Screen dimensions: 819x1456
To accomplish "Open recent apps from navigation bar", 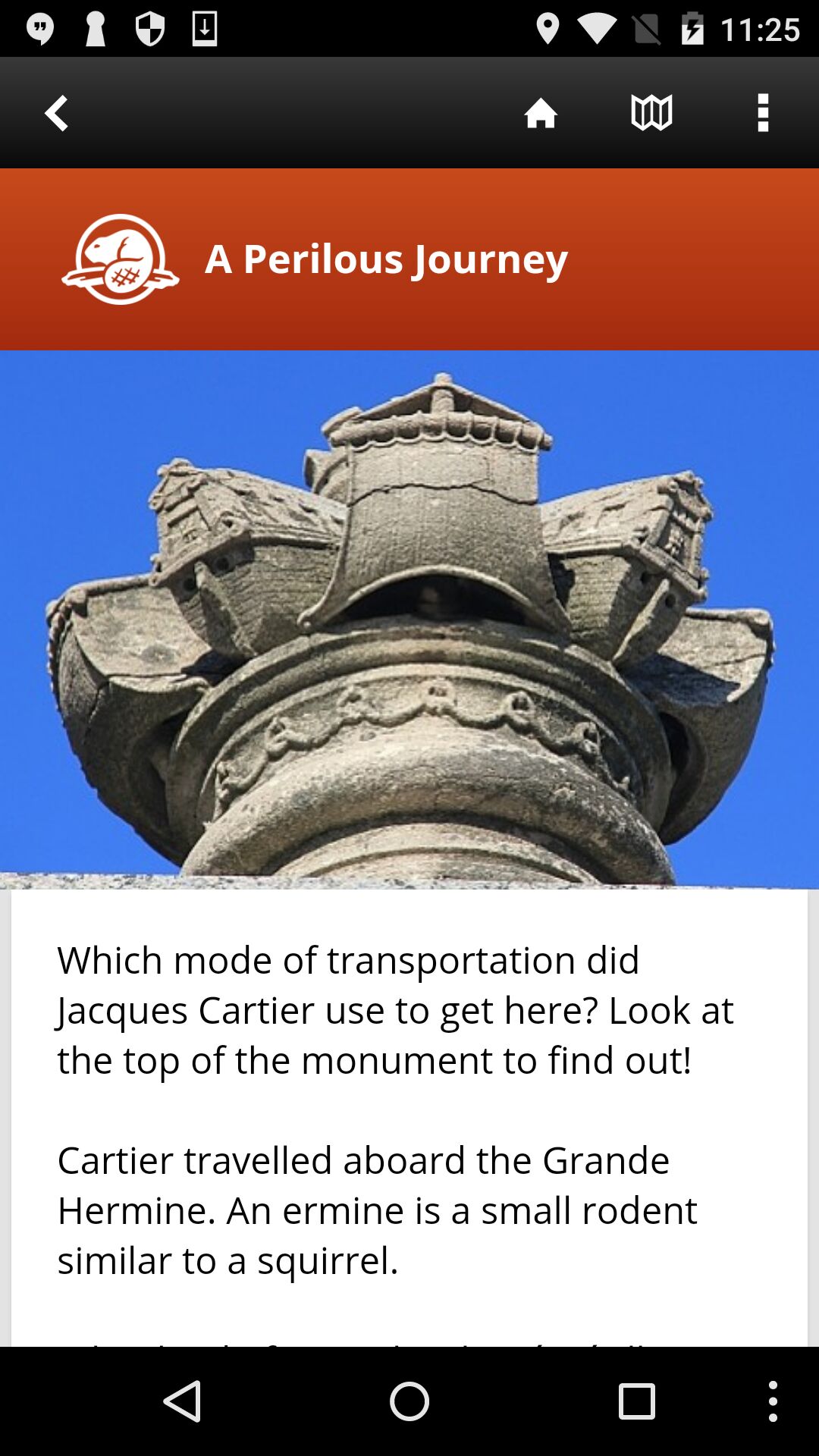I will tap(636, 1401).
